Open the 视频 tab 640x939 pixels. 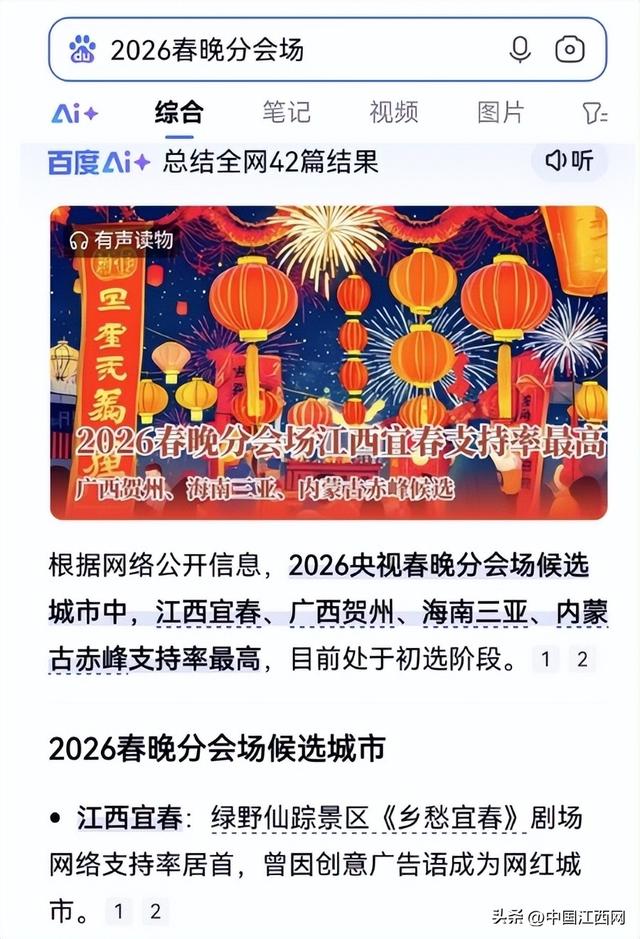coord(393,112)
